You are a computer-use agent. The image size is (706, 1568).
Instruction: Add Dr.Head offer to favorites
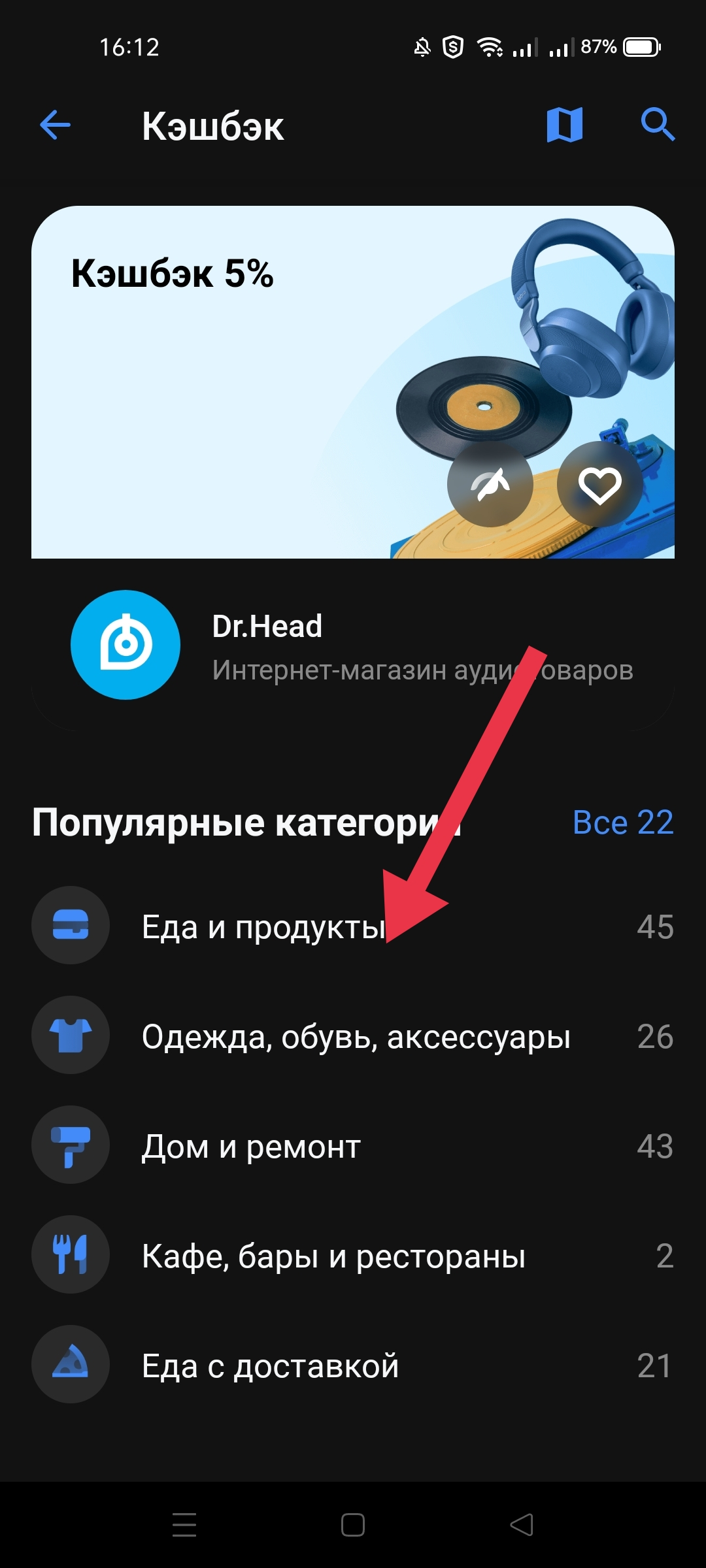599,484
